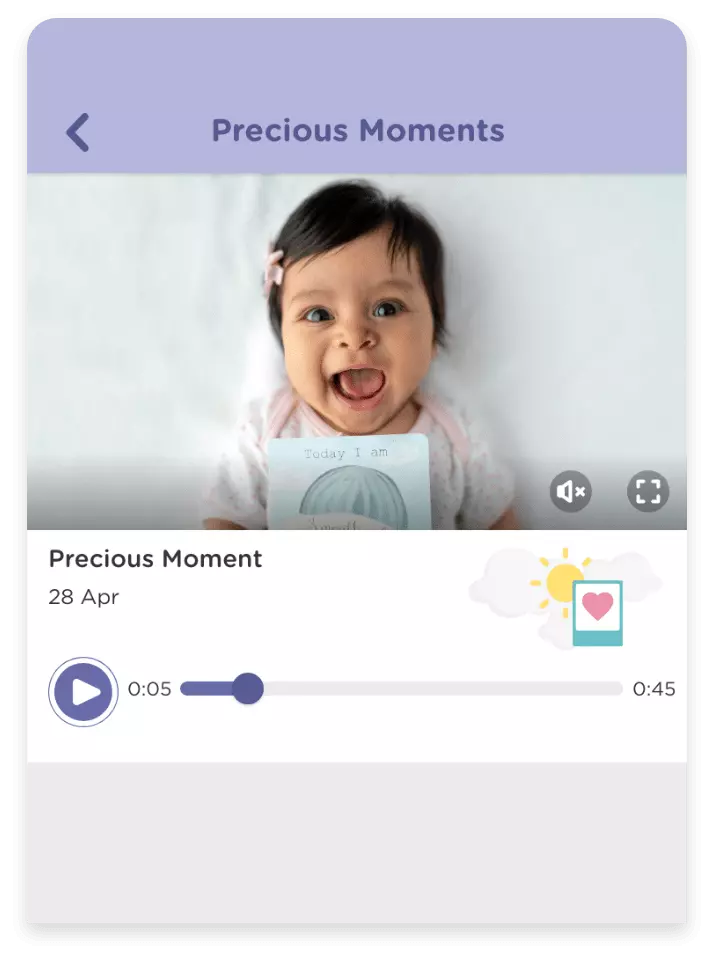
Task: Expand video to fullscreen
Action: (x=648, y=491)
